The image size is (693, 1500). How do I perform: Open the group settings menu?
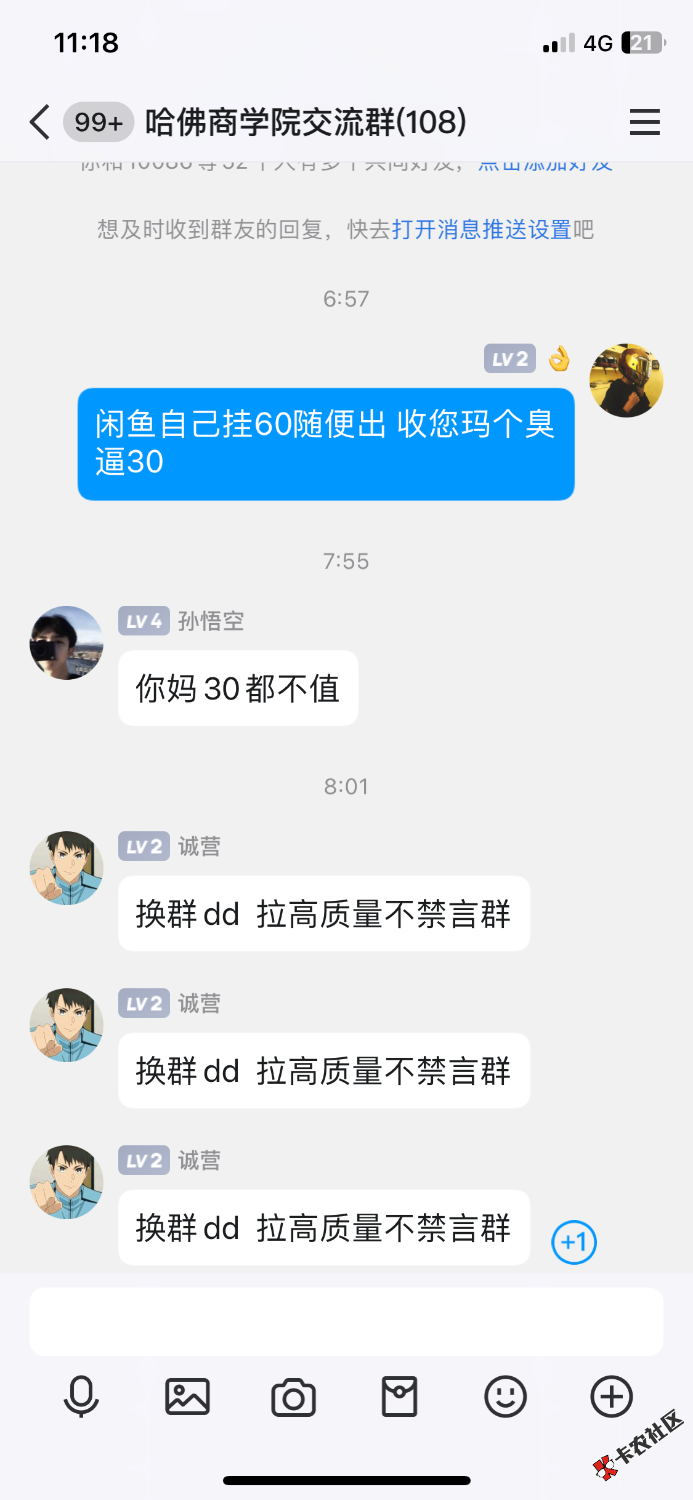point(644,123)
